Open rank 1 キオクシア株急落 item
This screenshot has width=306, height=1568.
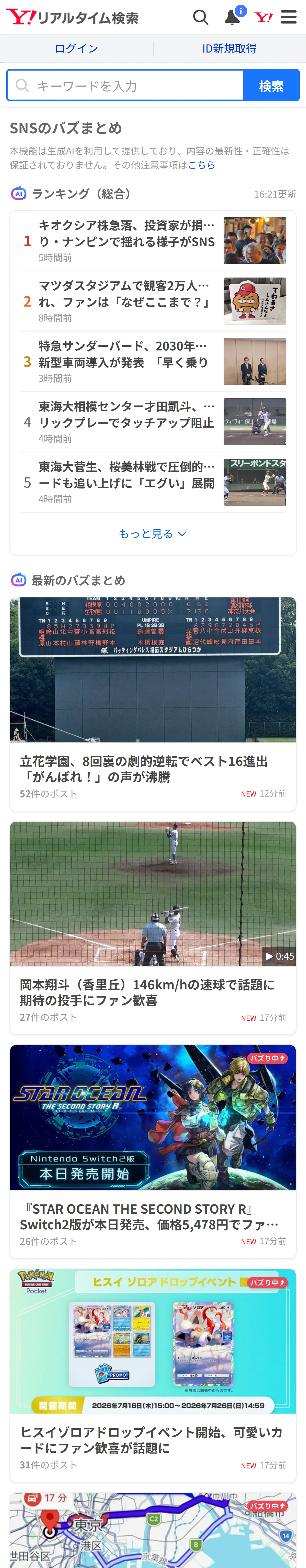(153, 241)
